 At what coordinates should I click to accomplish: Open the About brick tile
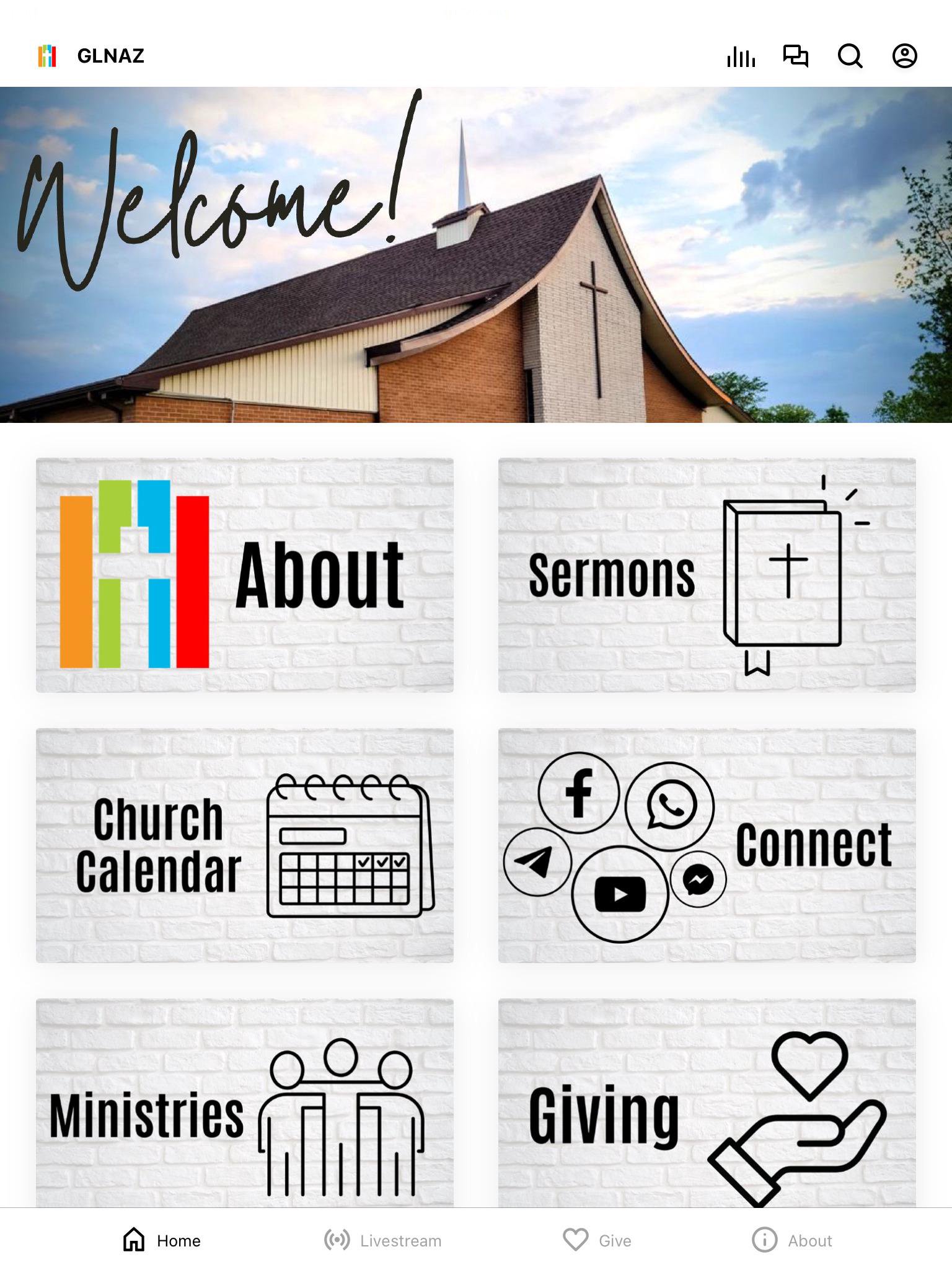tap(245, 575)
